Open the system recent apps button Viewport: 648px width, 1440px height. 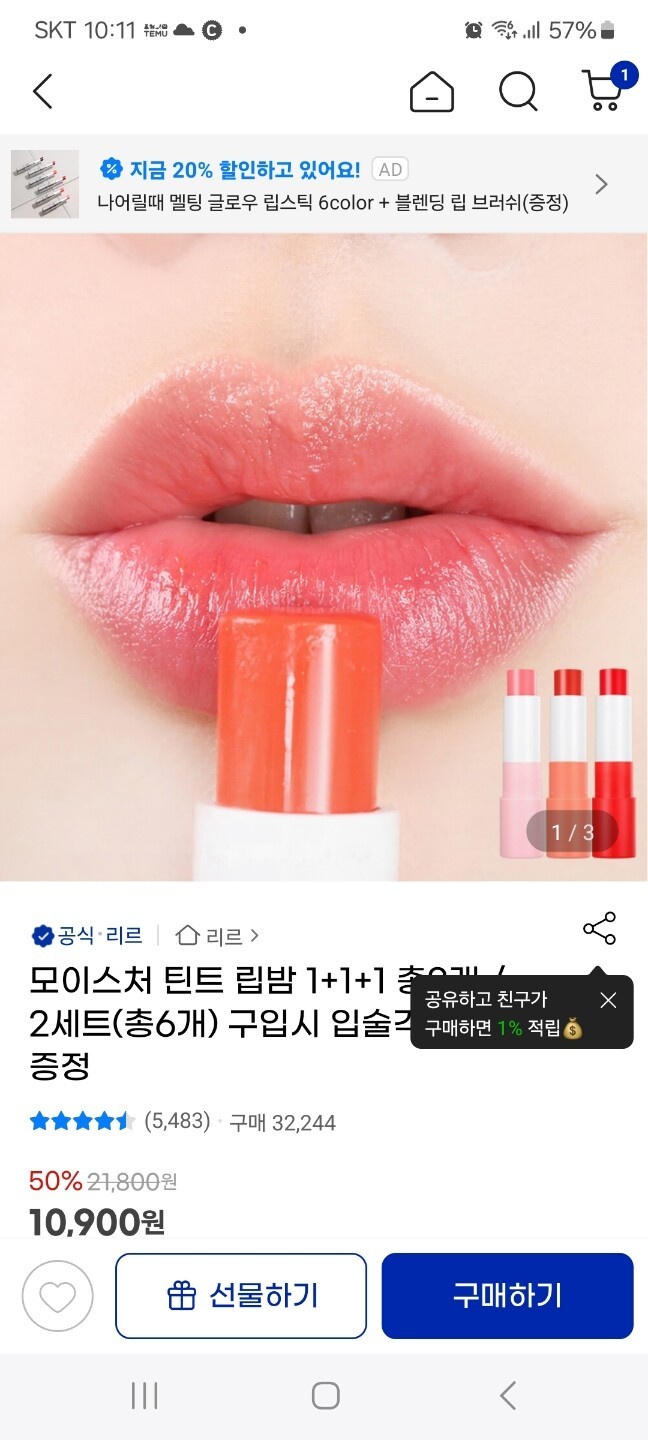coord(145,1396)
